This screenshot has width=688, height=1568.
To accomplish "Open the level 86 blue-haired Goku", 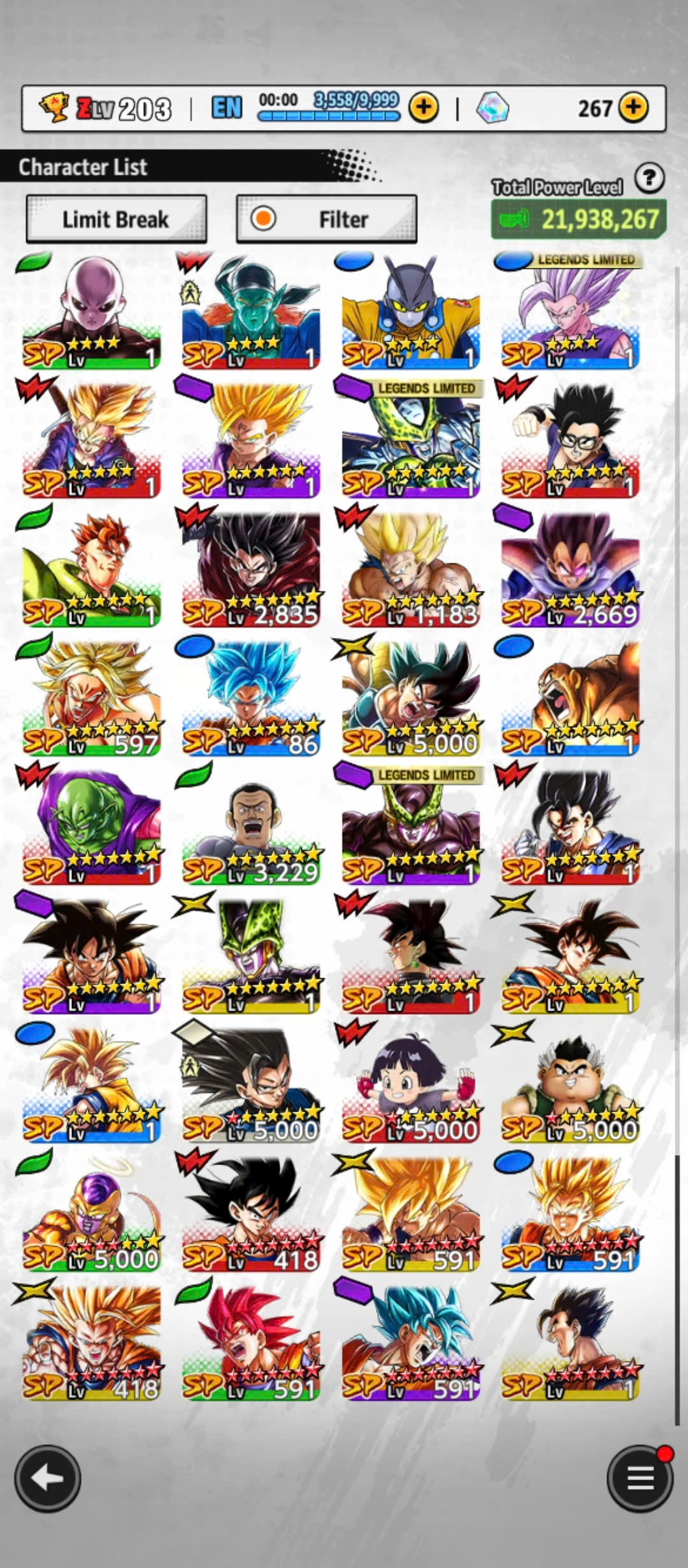I will 251,699.
